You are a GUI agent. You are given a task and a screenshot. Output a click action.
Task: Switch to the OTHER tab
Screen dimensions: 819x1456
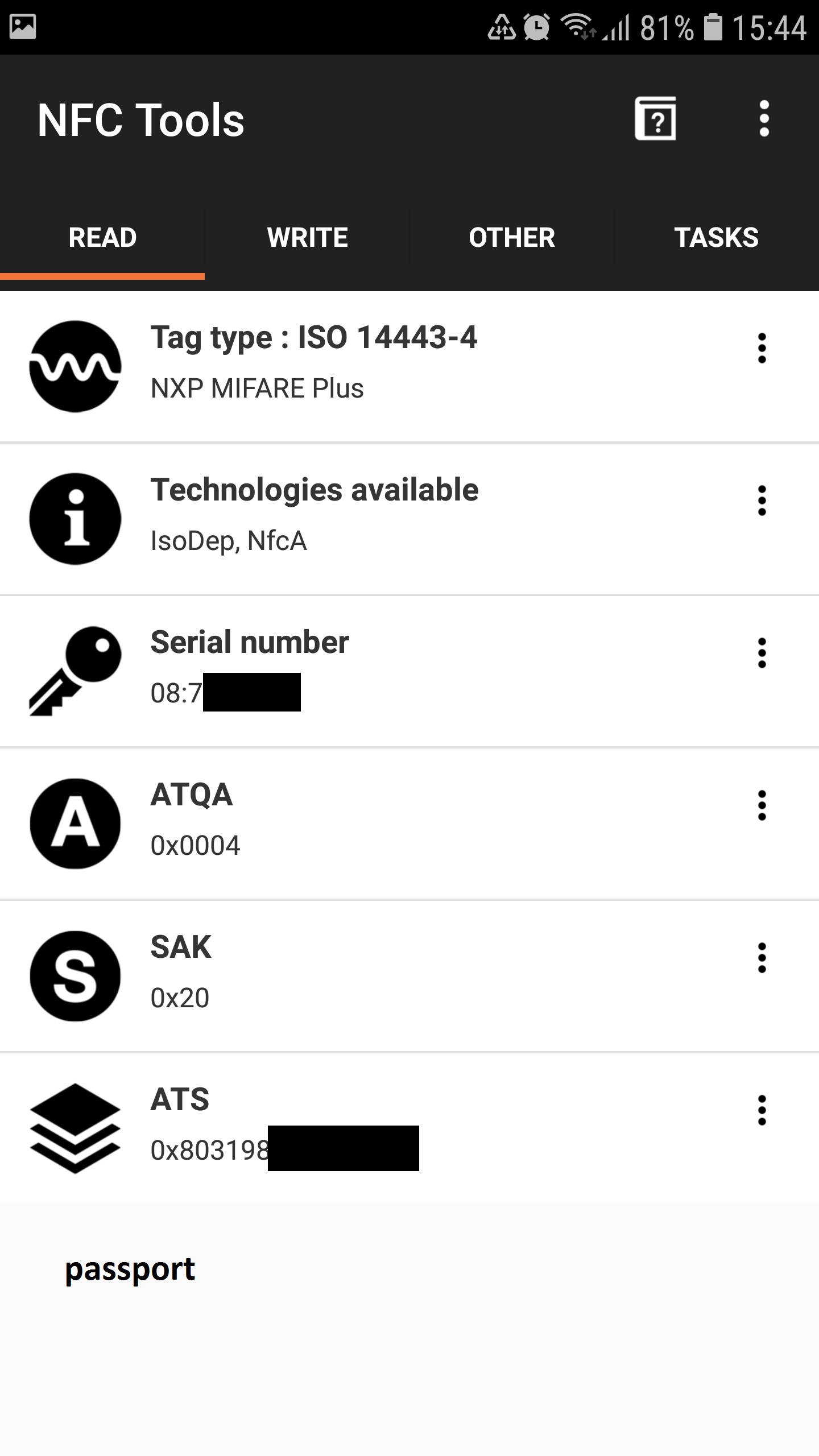pyautogui.click(x=512, y=238)
